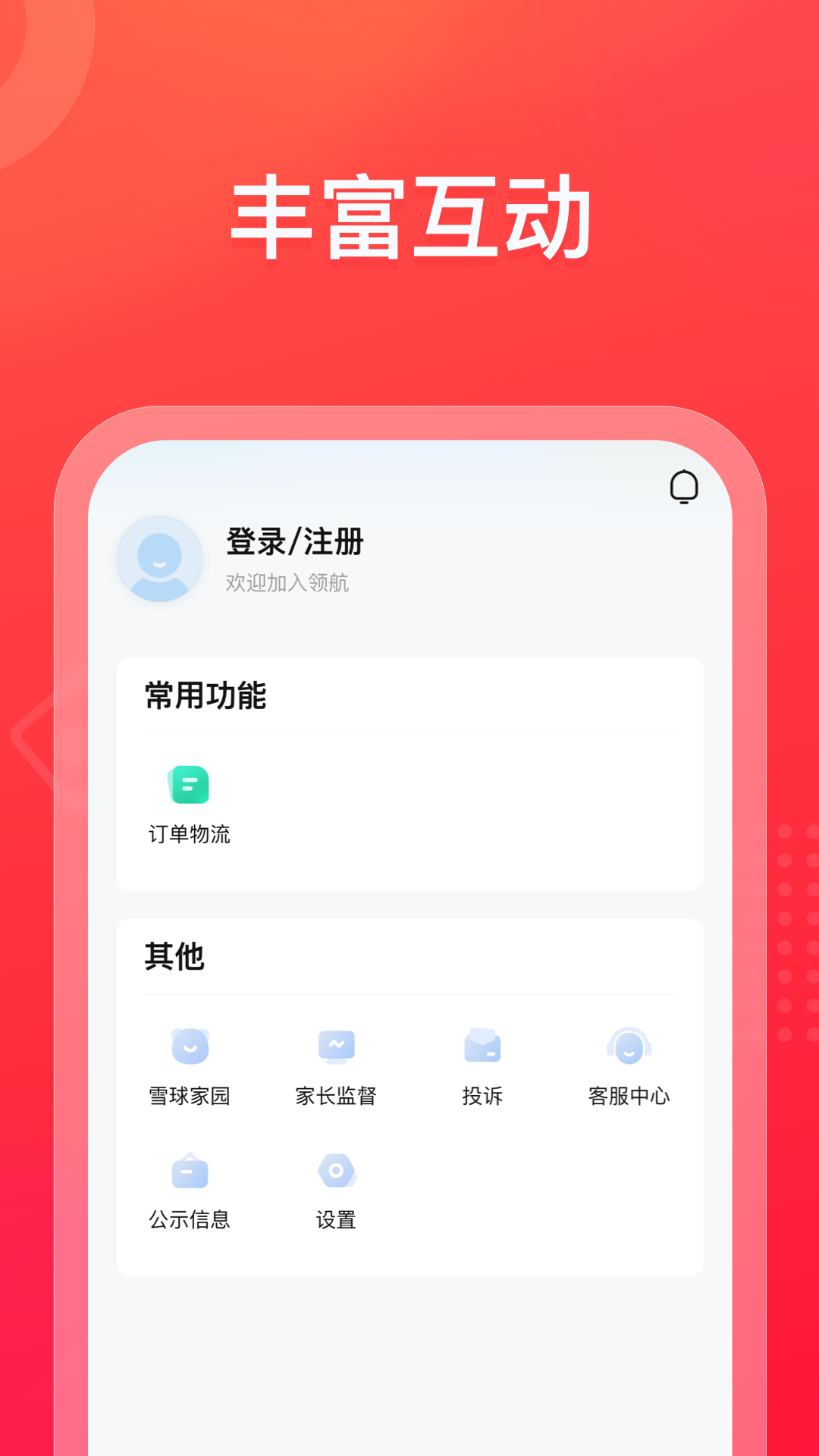Select the 公示信息 label text
The height and width of the screenshot is (1456, 819).
pos(190,1220)
